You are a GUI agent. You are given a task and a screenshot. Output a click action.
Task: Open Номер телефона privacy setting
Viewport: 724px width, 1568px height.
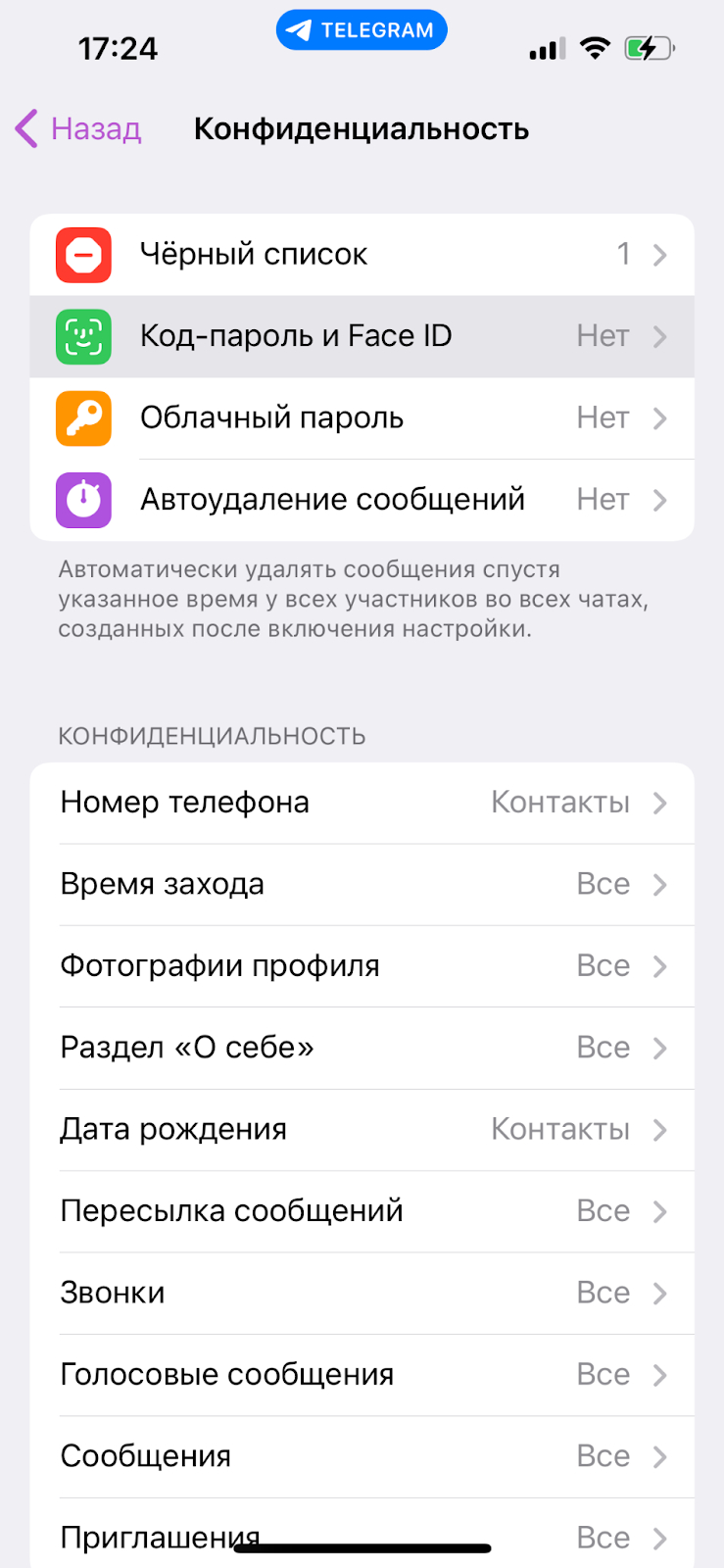[362, 803]
